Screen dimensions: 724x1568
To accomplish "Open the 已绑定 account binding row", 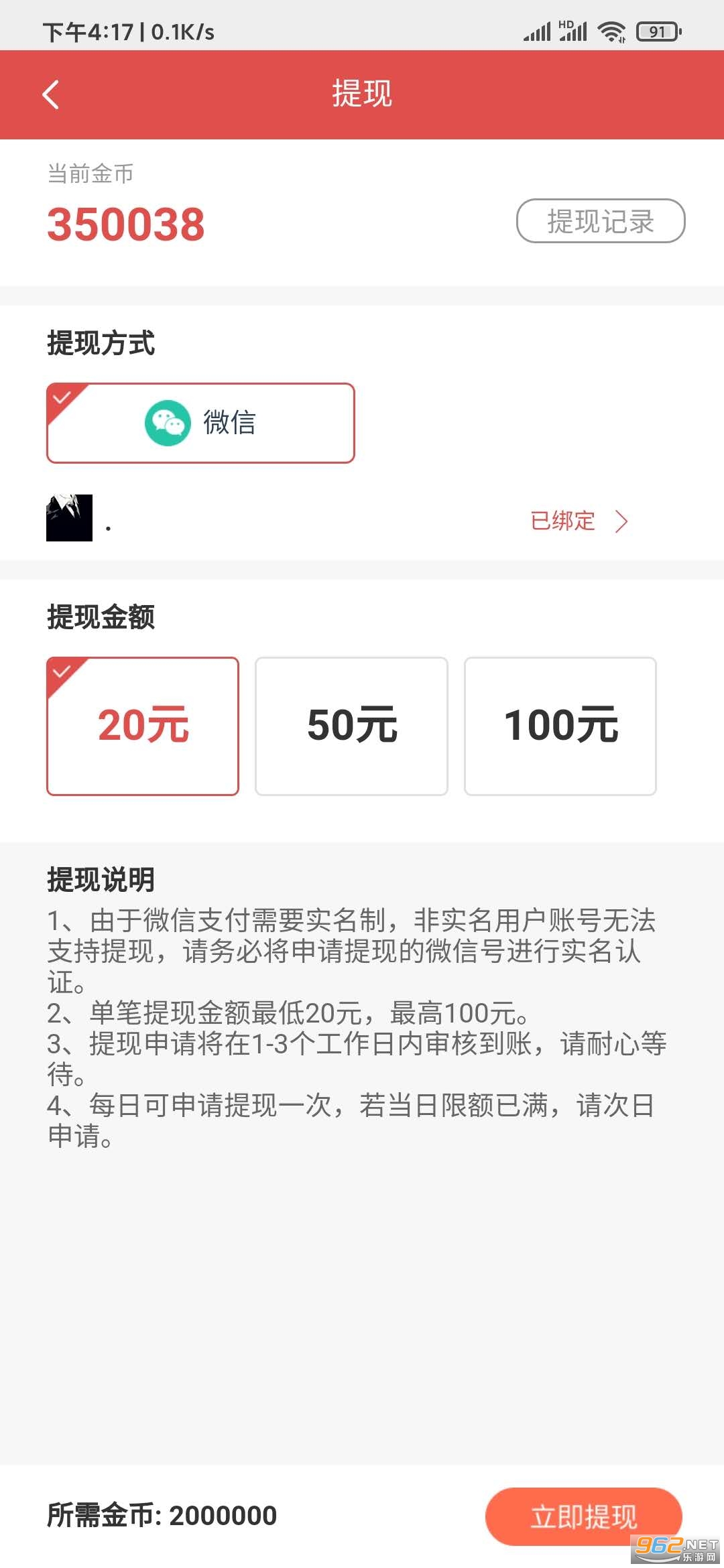I will pyautogui.click(x=578, y=521).
